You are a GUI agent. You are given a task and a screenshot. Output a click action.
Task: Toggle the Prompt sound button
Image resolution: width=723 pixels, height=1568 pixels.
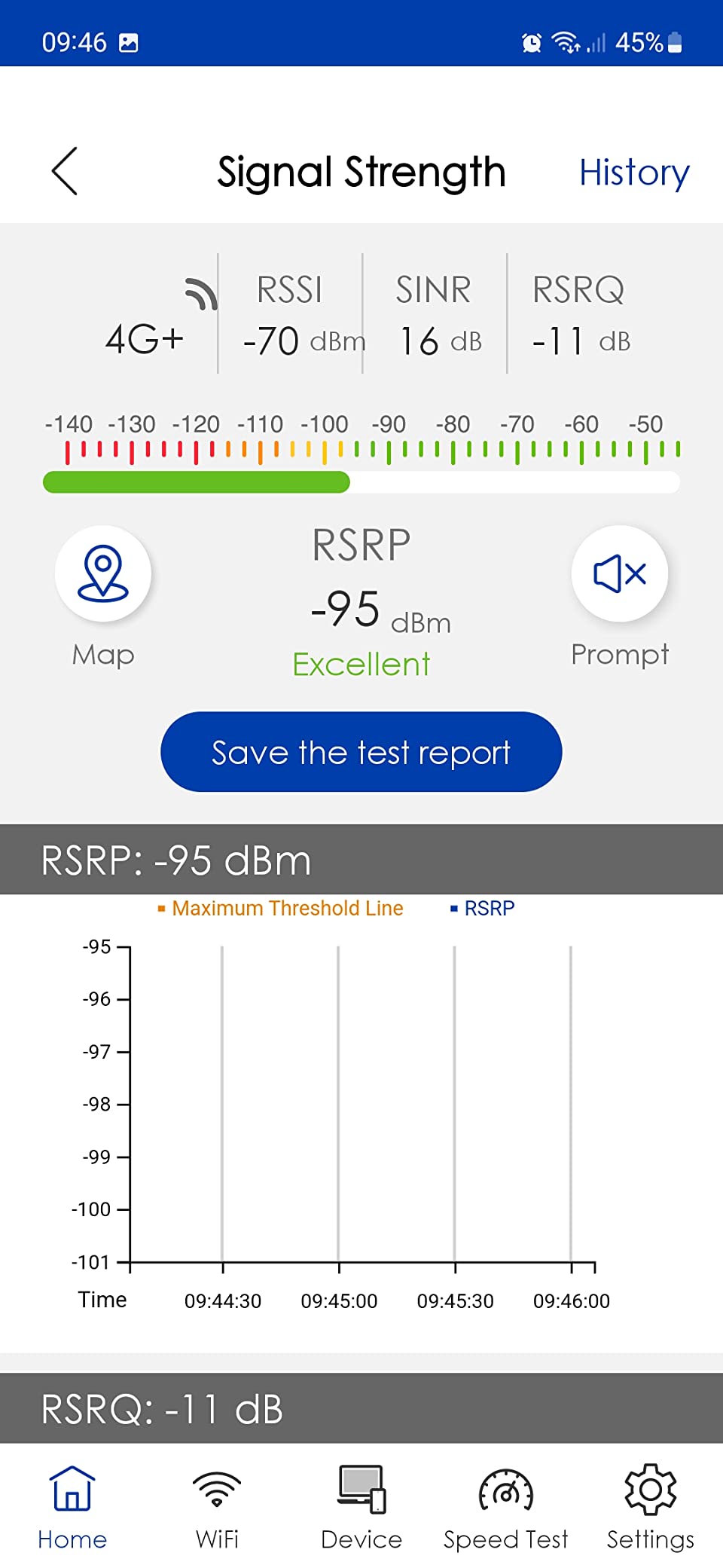tap(619, 574)
